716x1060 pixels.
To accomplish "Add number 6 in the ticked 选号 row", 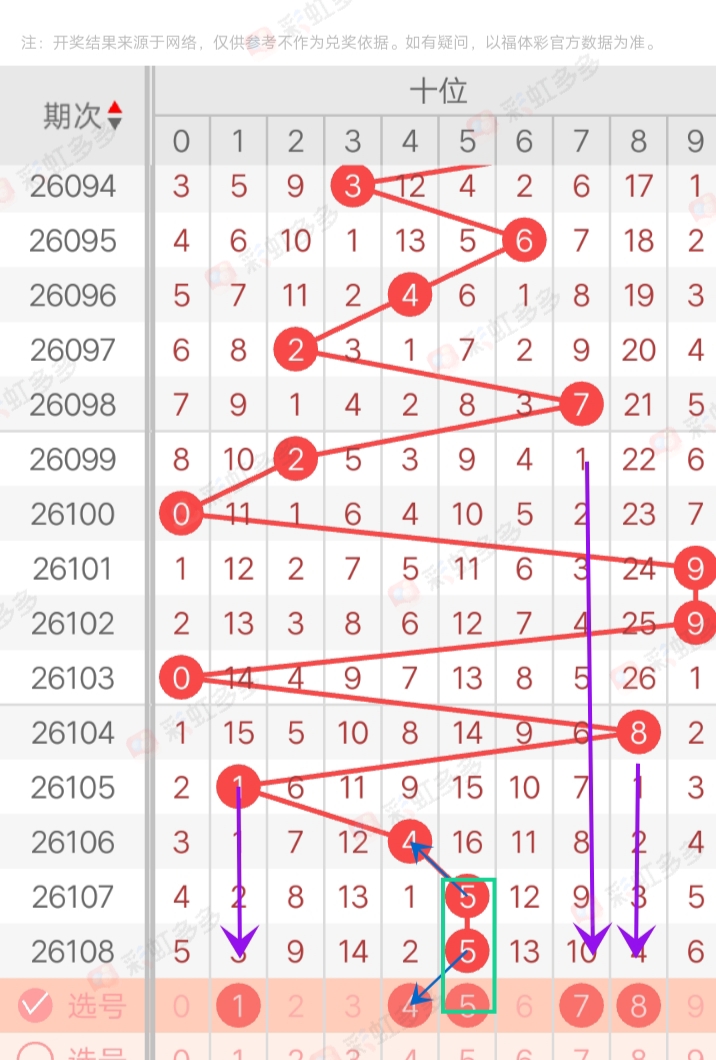I will [x=524, y=1005].
